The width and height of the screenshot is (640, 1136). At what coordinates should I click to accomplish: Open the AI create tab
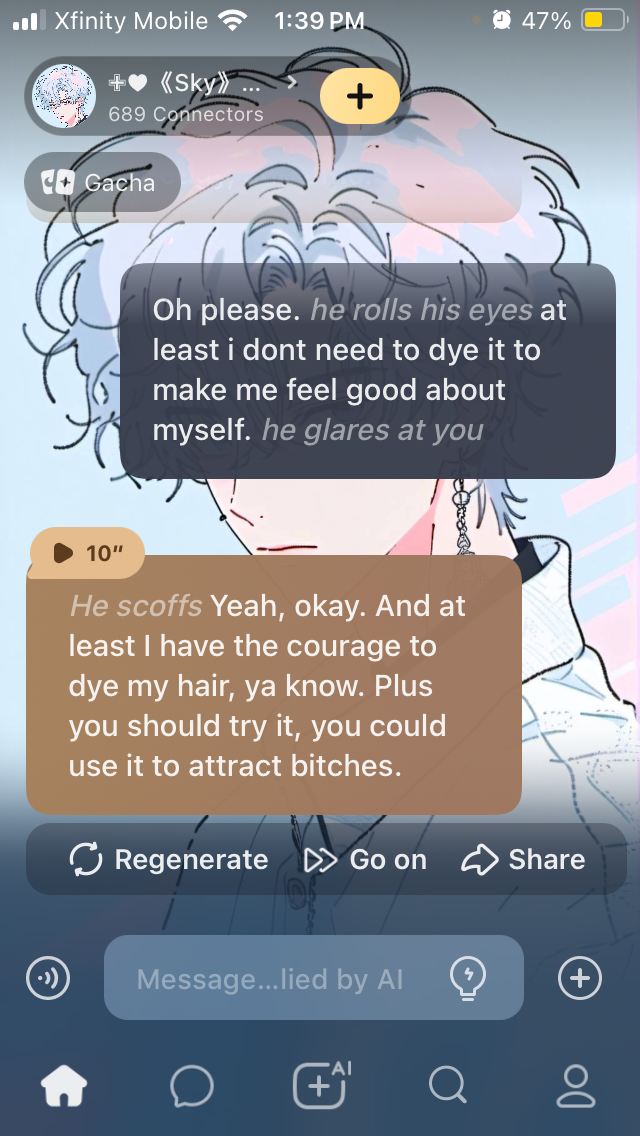coord(320,1086)
